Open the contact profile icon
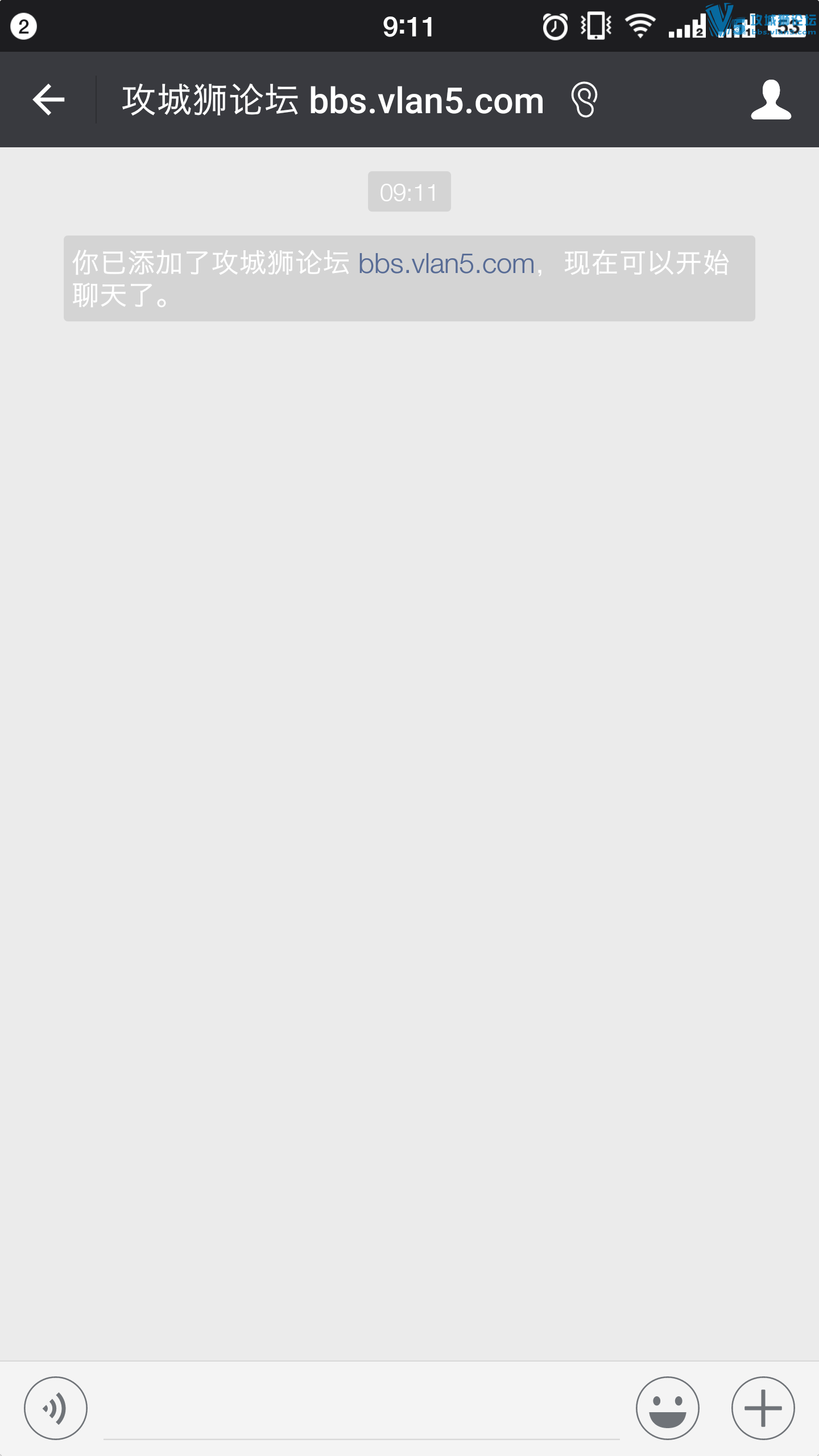Viewport: 819px width, 1456px height. click(771, 100)
